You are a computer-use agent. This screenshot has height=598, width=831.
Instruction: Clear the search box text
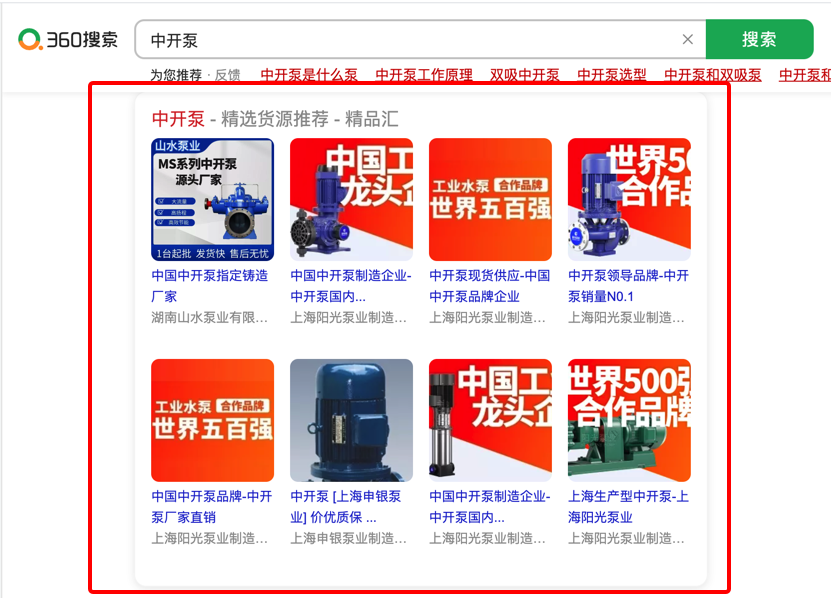point(687,39)
